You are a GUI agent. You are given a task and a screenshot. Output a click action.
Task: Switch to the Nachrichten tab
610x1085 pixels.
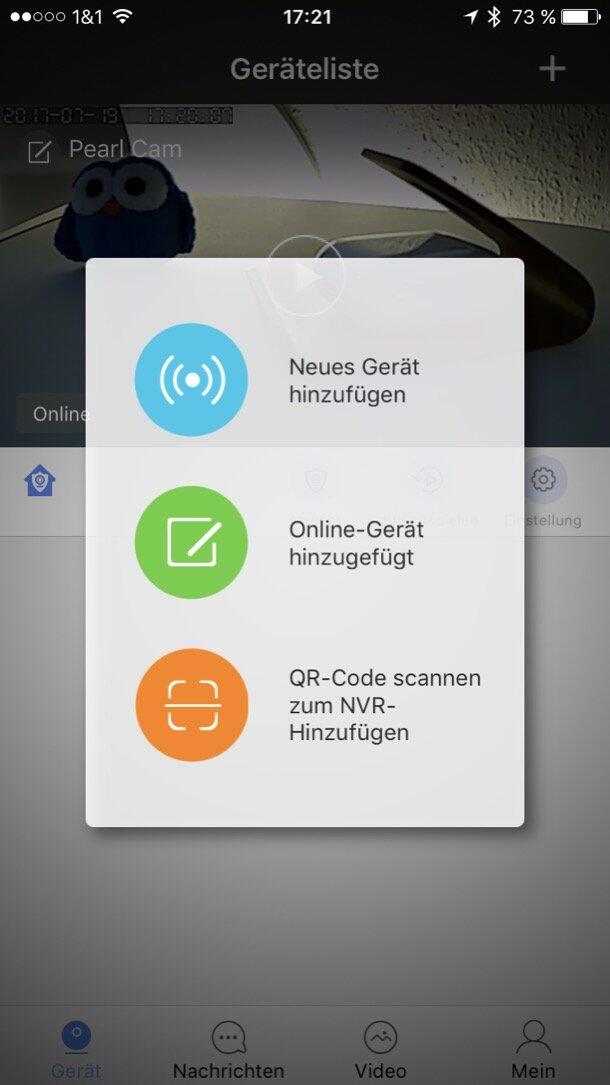(228, 1049)
